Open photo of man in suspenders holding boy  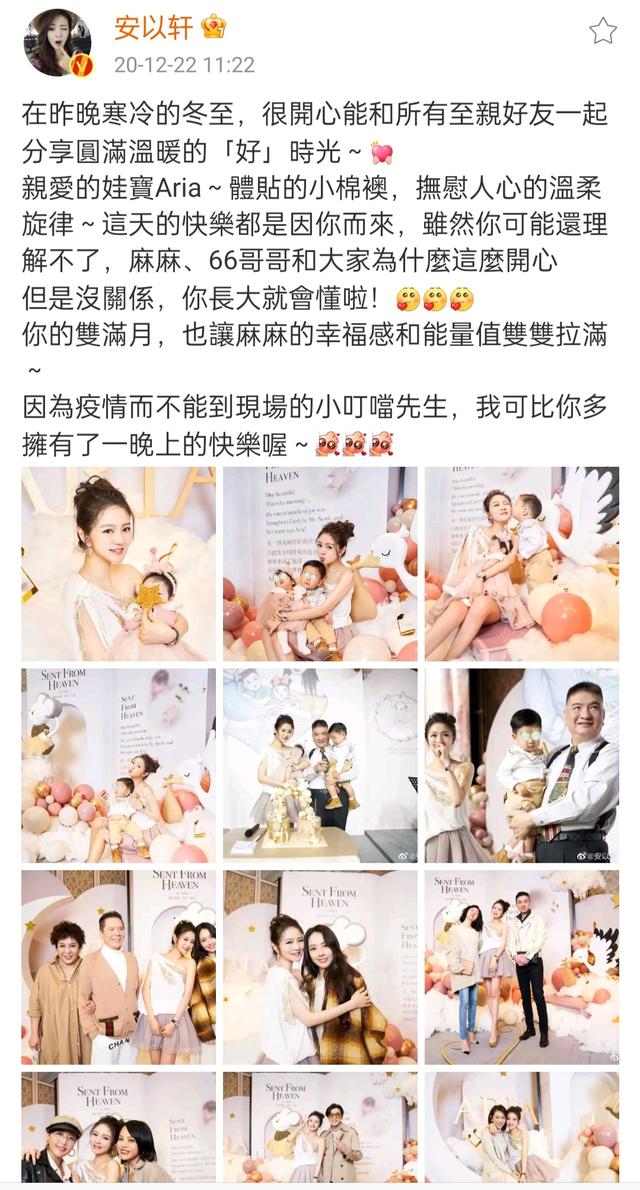522,765
